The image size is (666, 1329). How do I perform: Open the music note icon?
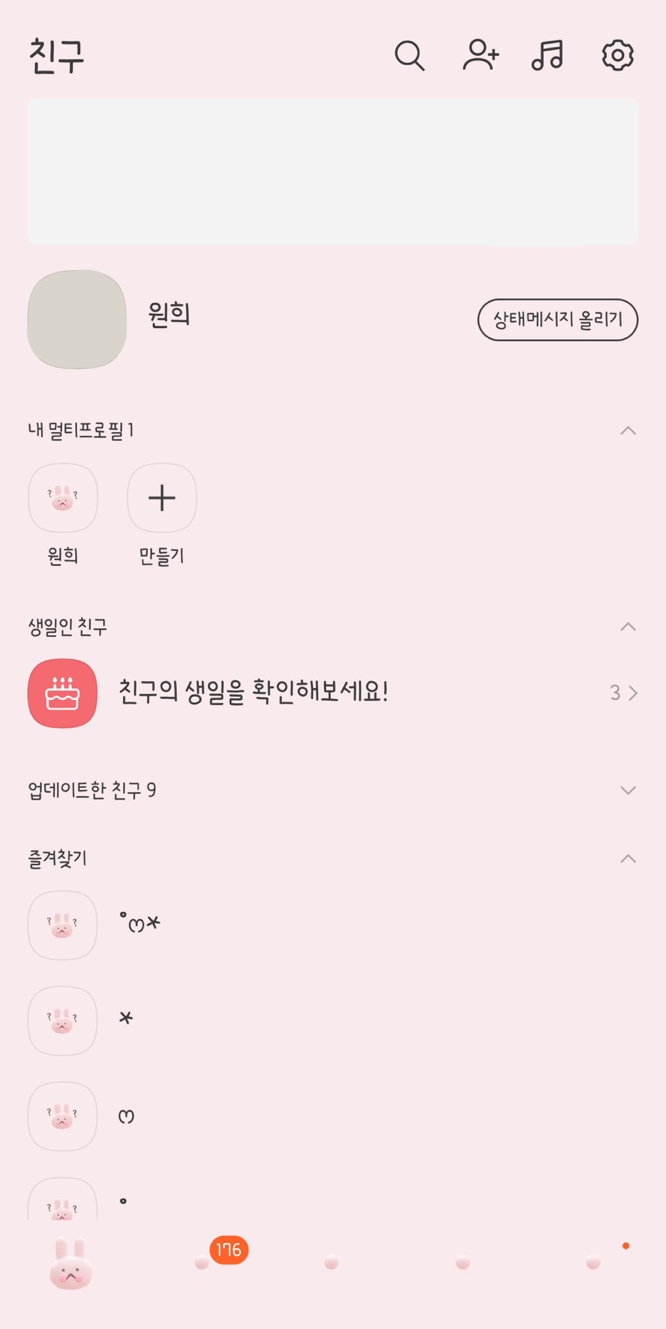pyautogui.click(x=547, y=55)
